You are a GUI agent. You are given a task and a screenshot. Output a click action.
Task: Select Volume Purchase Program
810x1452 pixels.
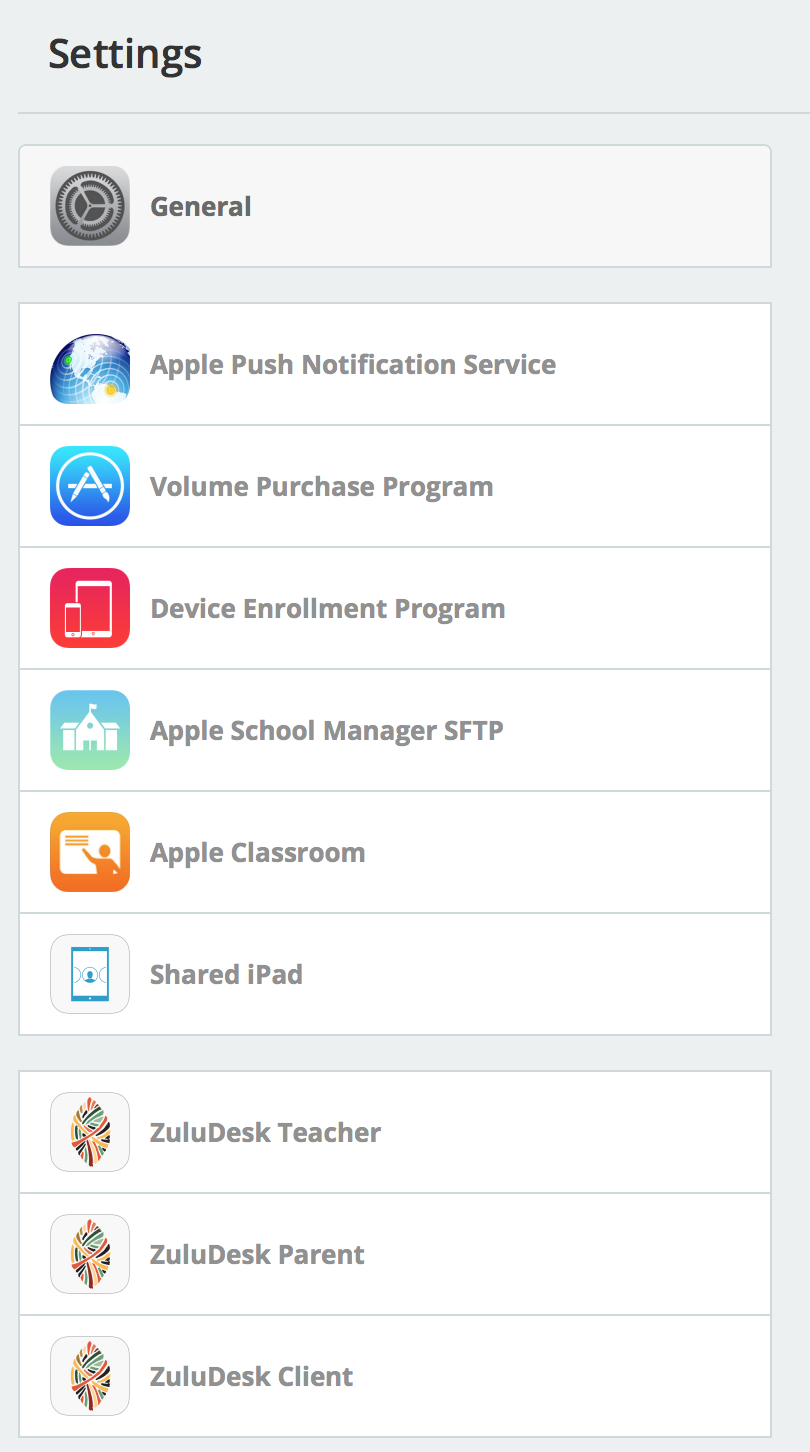click(321, 487)
